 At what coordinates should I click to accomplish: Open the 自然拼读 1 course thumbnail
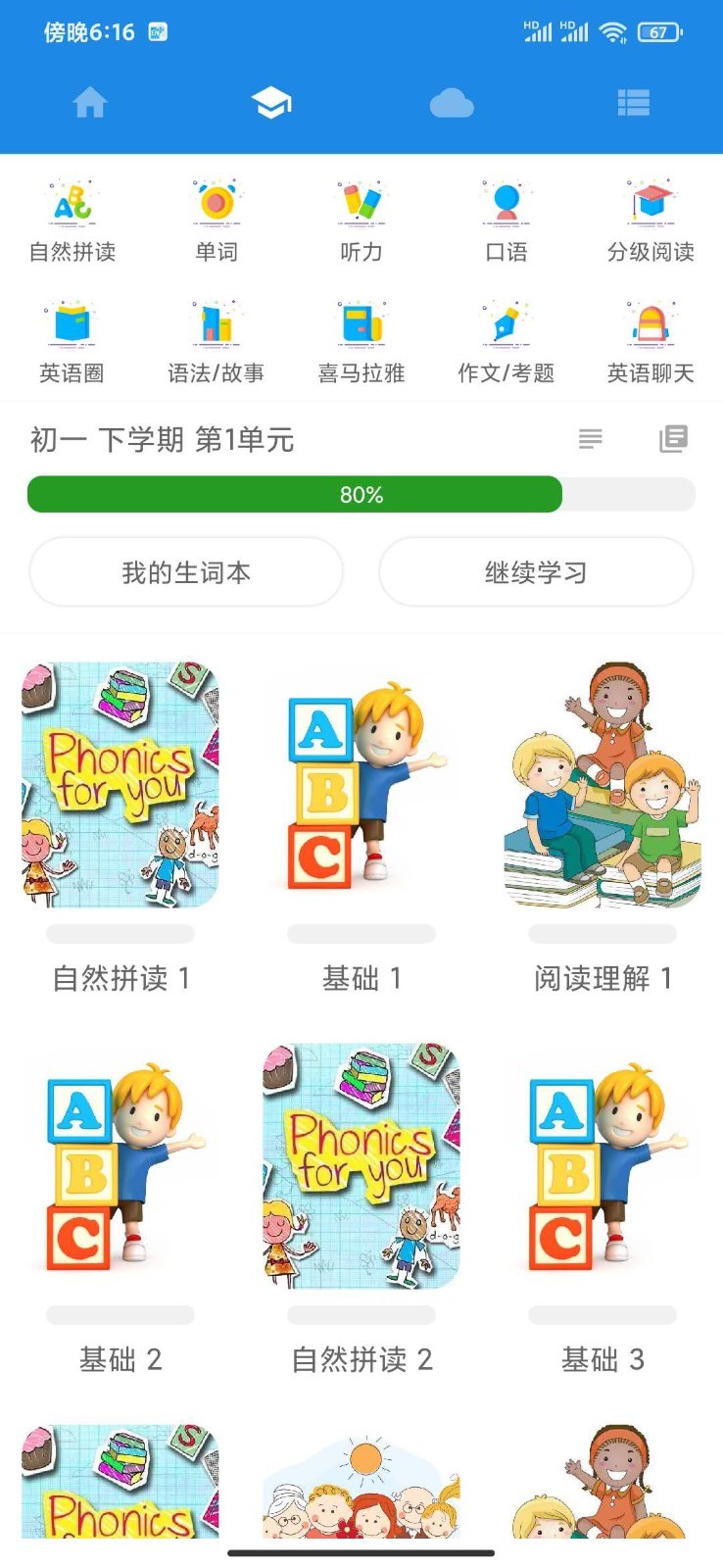(x=120, y=786)
